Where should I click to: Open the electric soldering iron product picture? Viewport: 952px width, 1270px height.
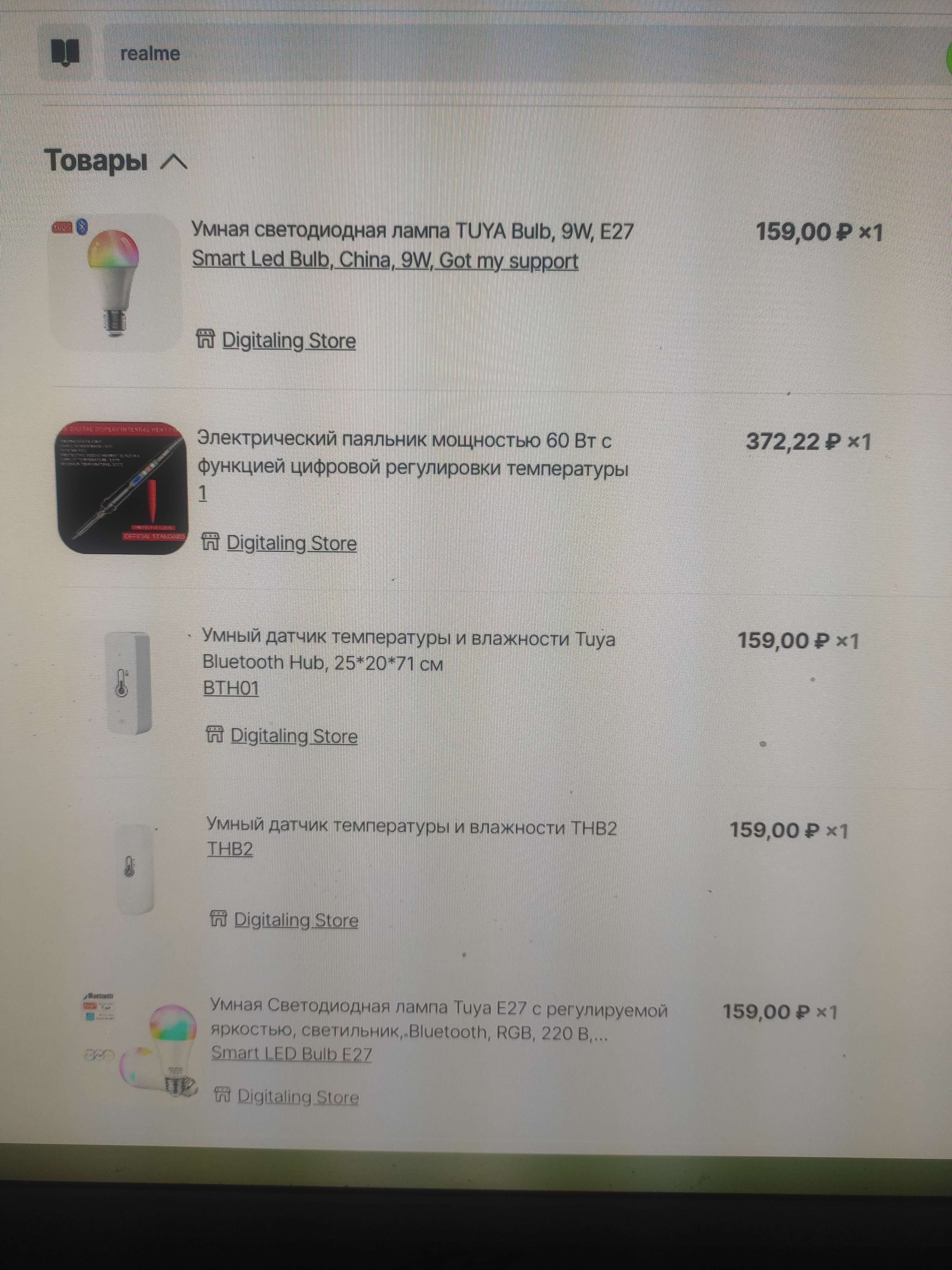pos(122,488)
